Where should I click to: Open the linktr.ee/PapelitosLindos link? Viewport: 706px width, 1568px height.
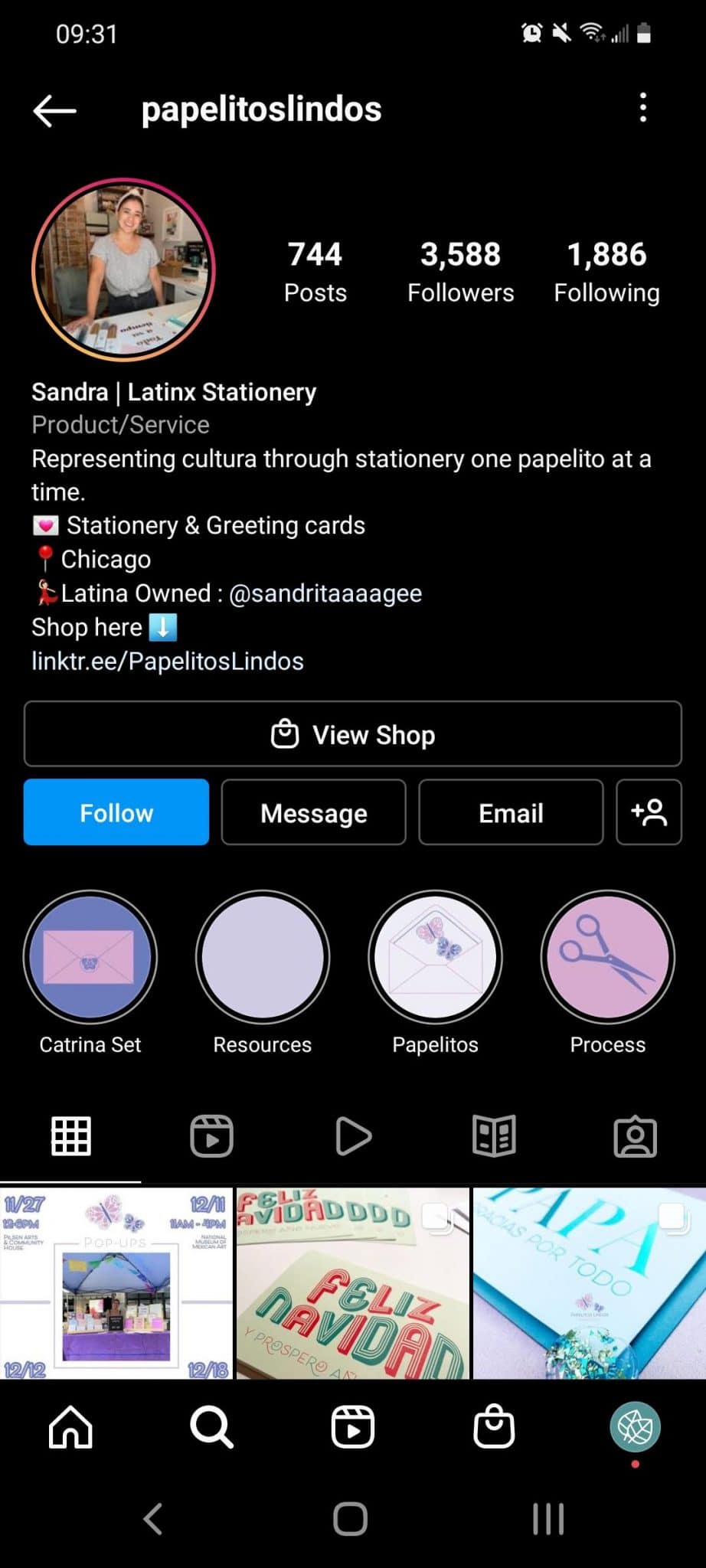coord(168,661)
